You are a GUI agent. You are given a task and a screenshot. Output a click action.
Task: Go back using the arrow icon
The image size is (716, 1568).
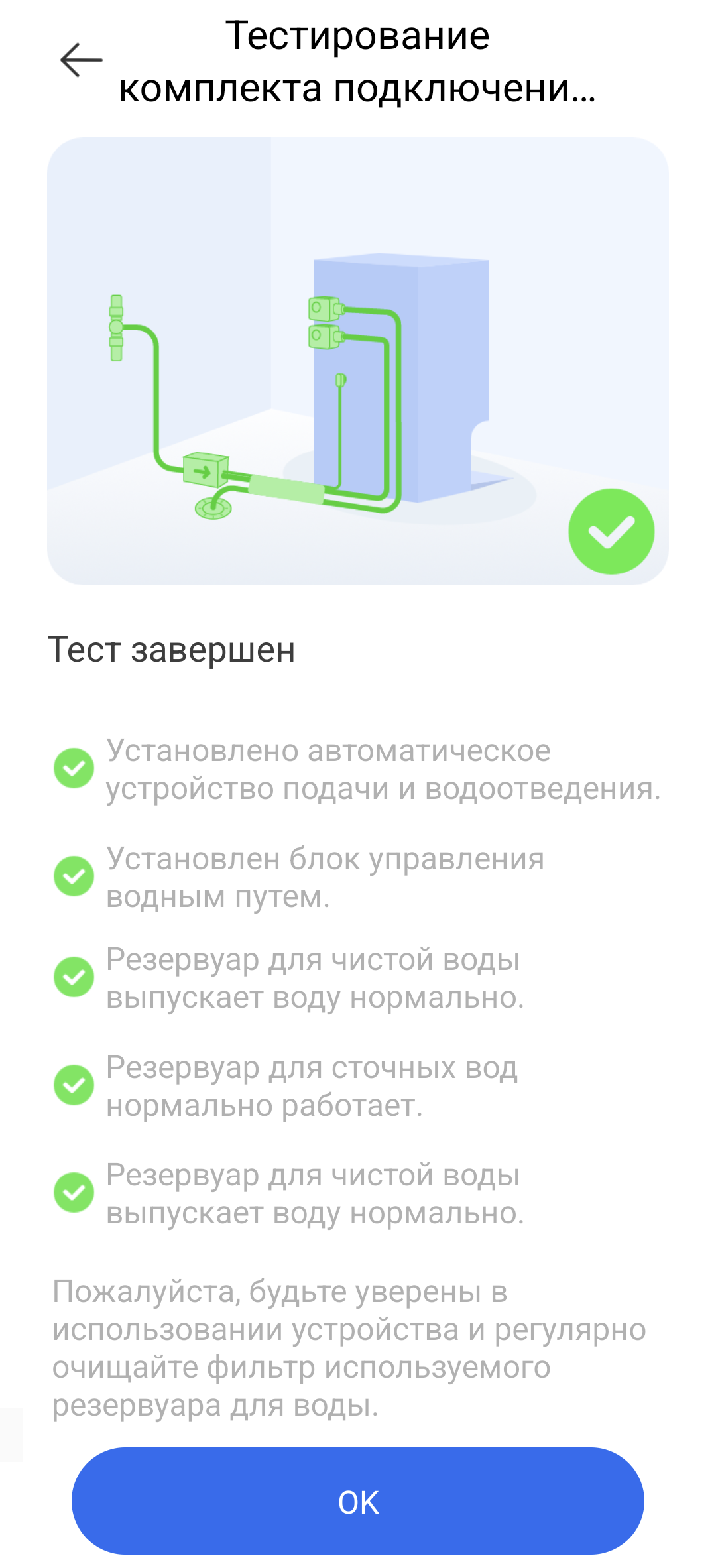coord(81,60)
